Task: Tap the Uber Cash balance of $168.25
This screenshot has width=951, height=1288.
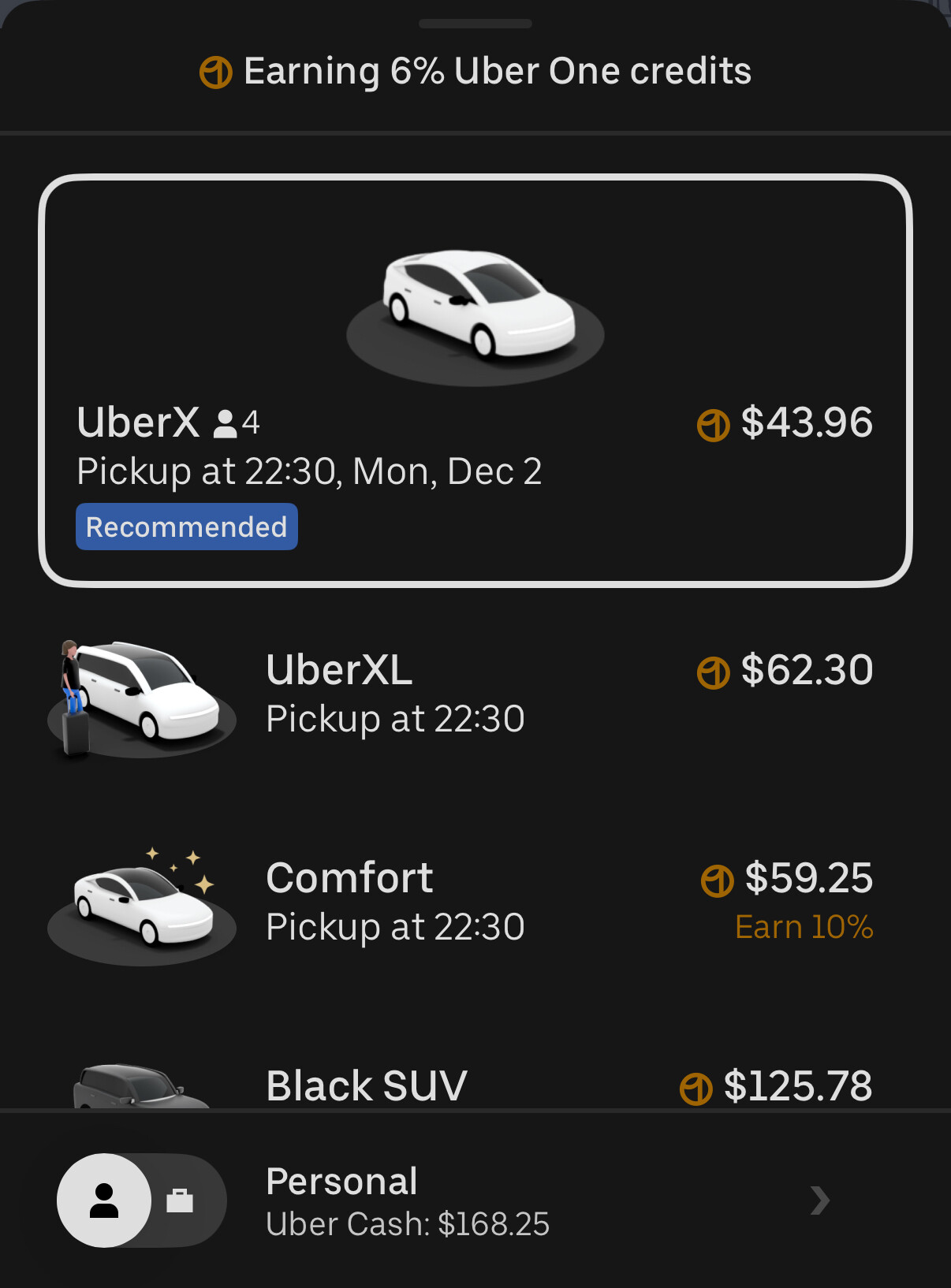Action: point(408,1224)
